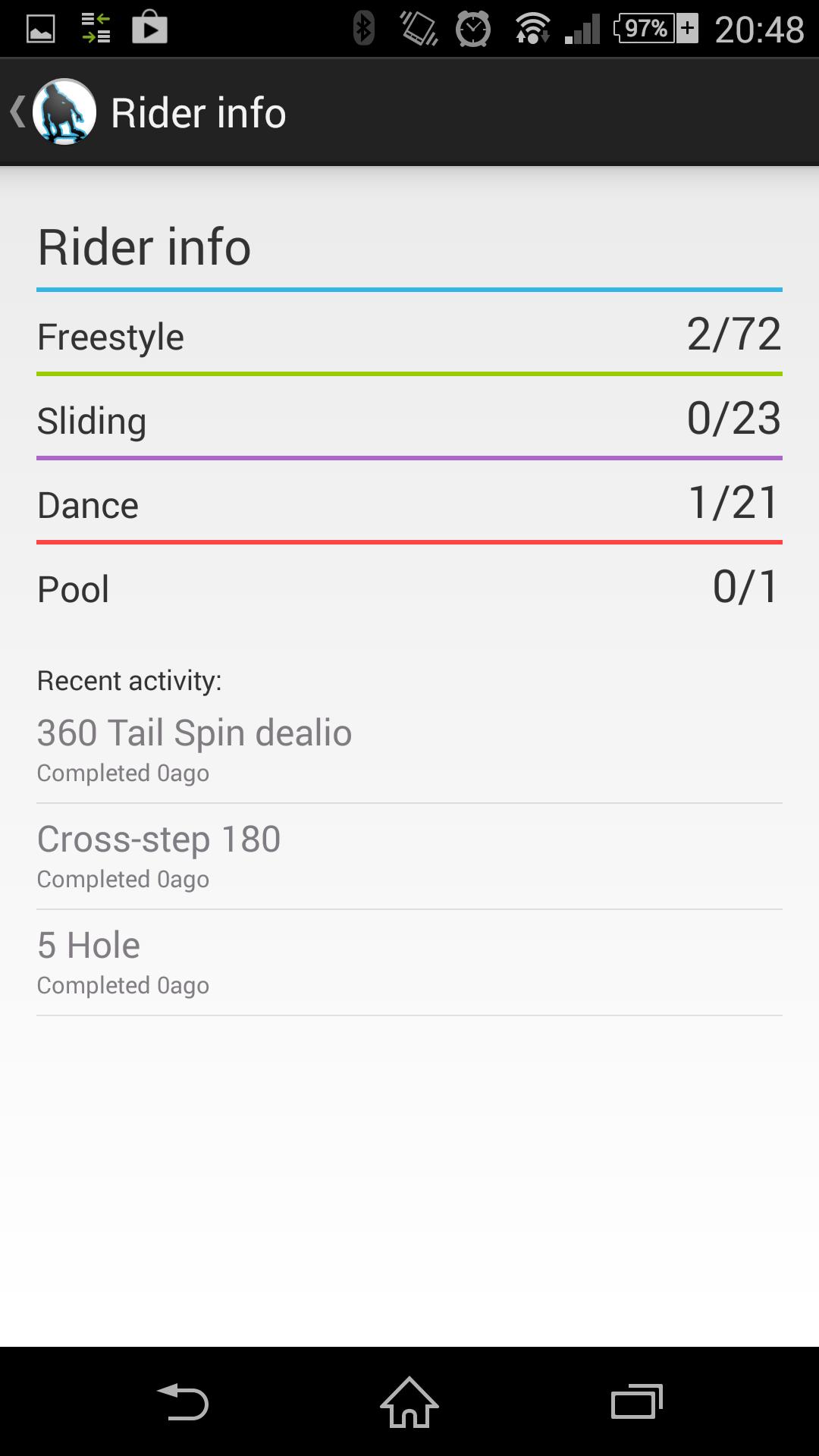Go to the home screen
The image size is (819, 1456).
point(409,1401)
